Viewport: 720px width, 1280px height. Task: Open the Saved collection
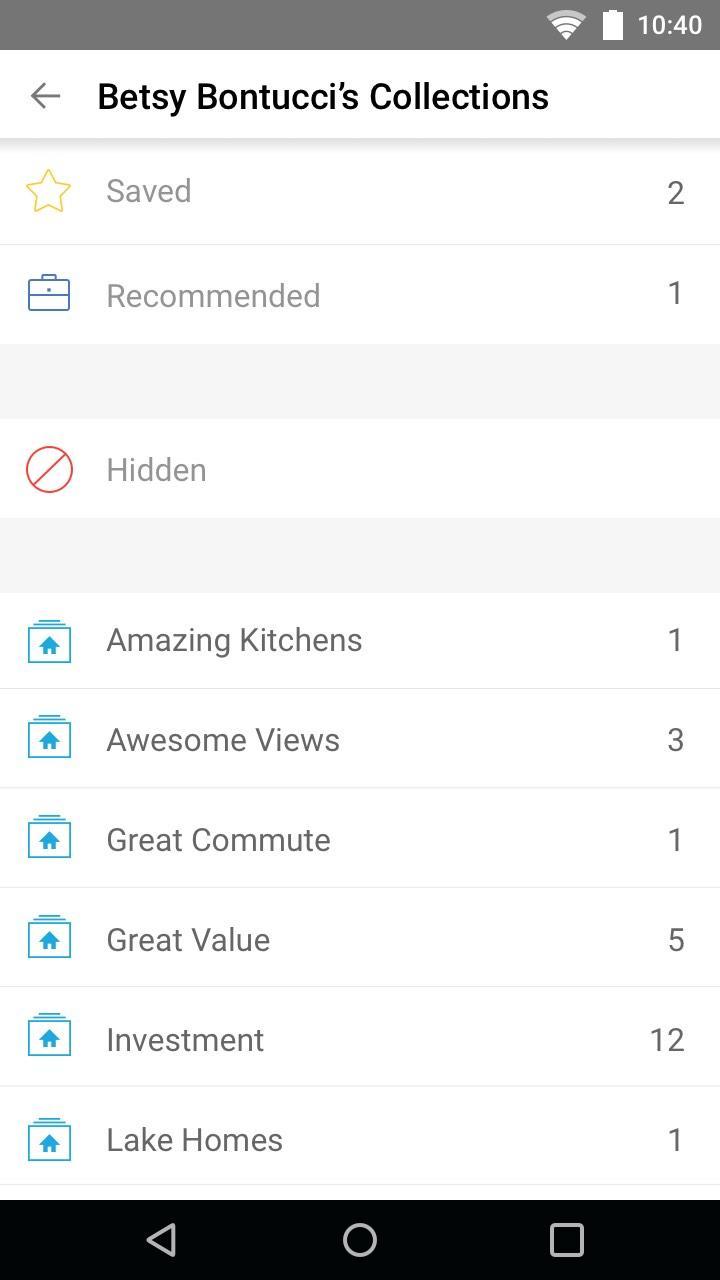tap(360, 191)
